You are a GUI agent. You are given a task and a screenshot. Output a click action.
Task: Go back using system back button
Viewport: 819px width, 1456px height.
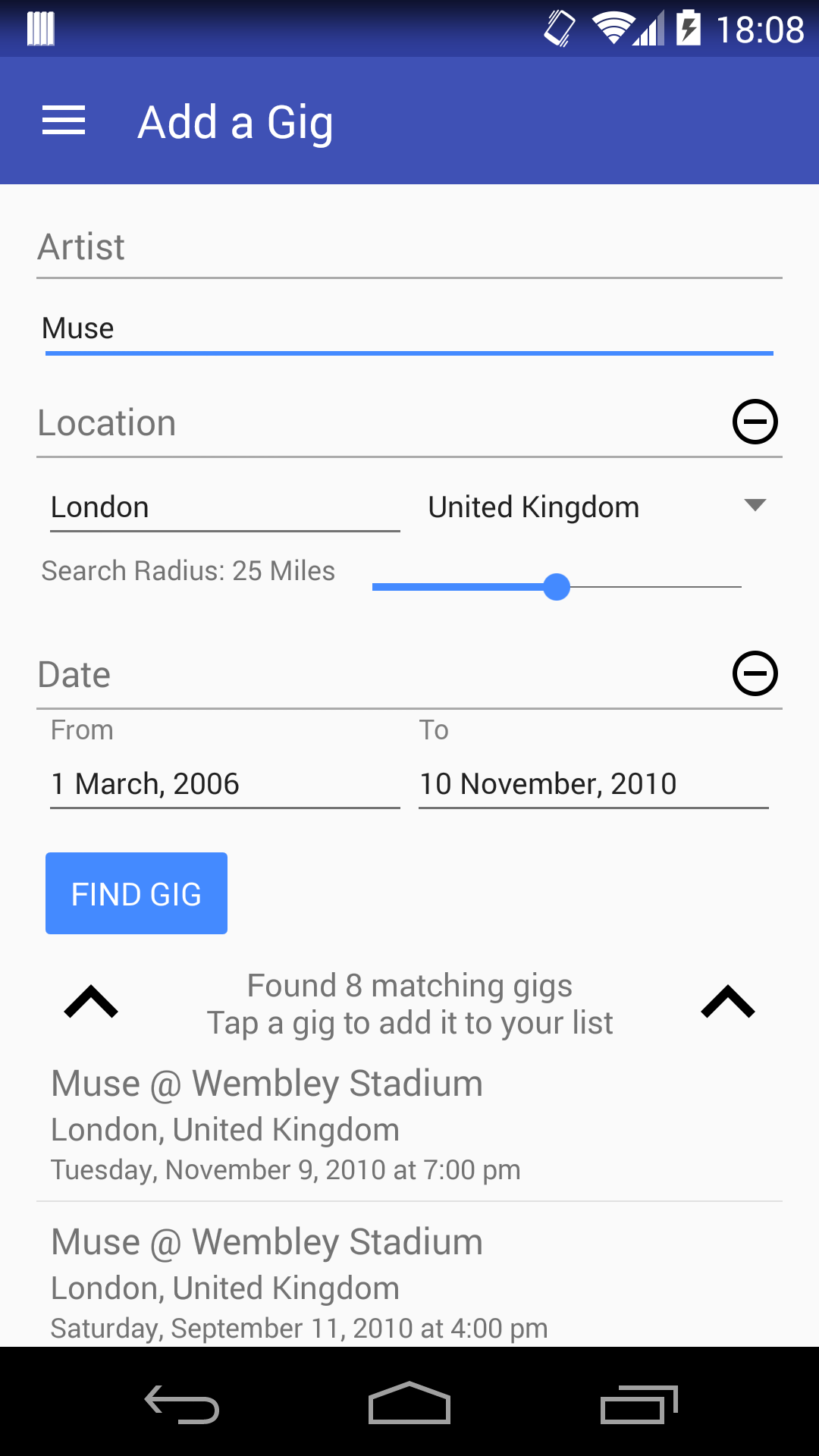(182, 1404)
